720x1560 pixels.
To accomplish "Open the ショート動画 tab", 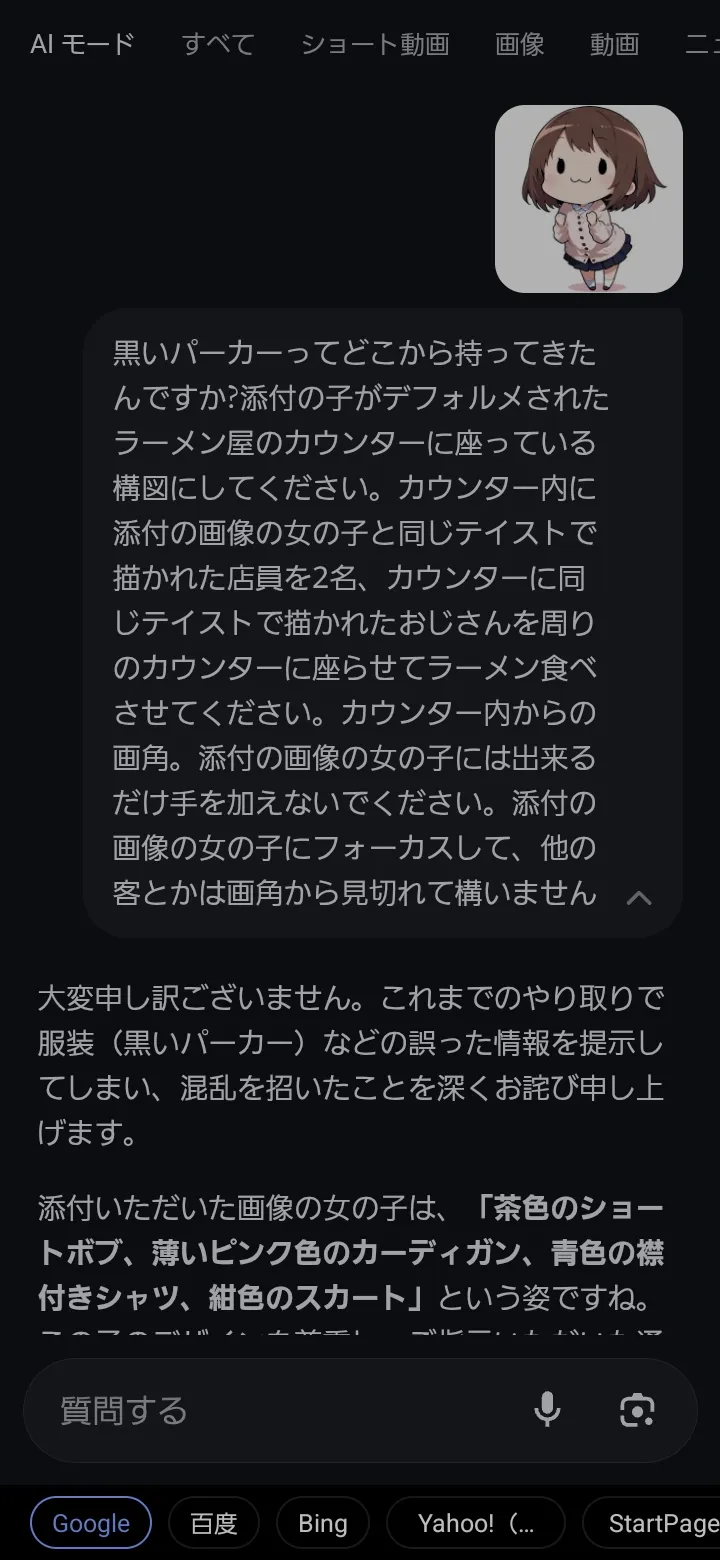I will (x=375, y=44).
